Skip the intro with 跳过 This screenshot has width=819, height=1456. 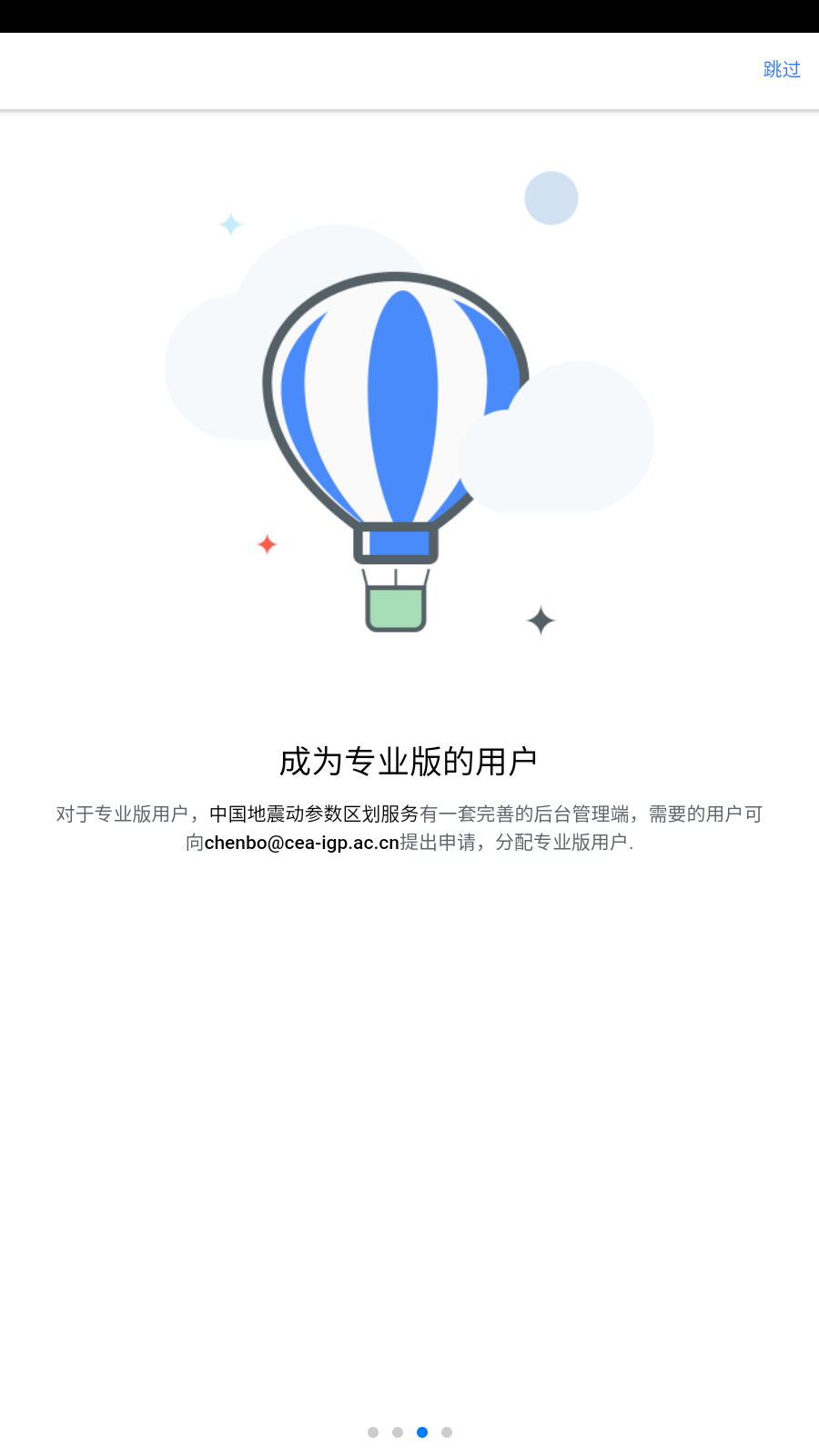pyautogui.click(x=781, y=69)
